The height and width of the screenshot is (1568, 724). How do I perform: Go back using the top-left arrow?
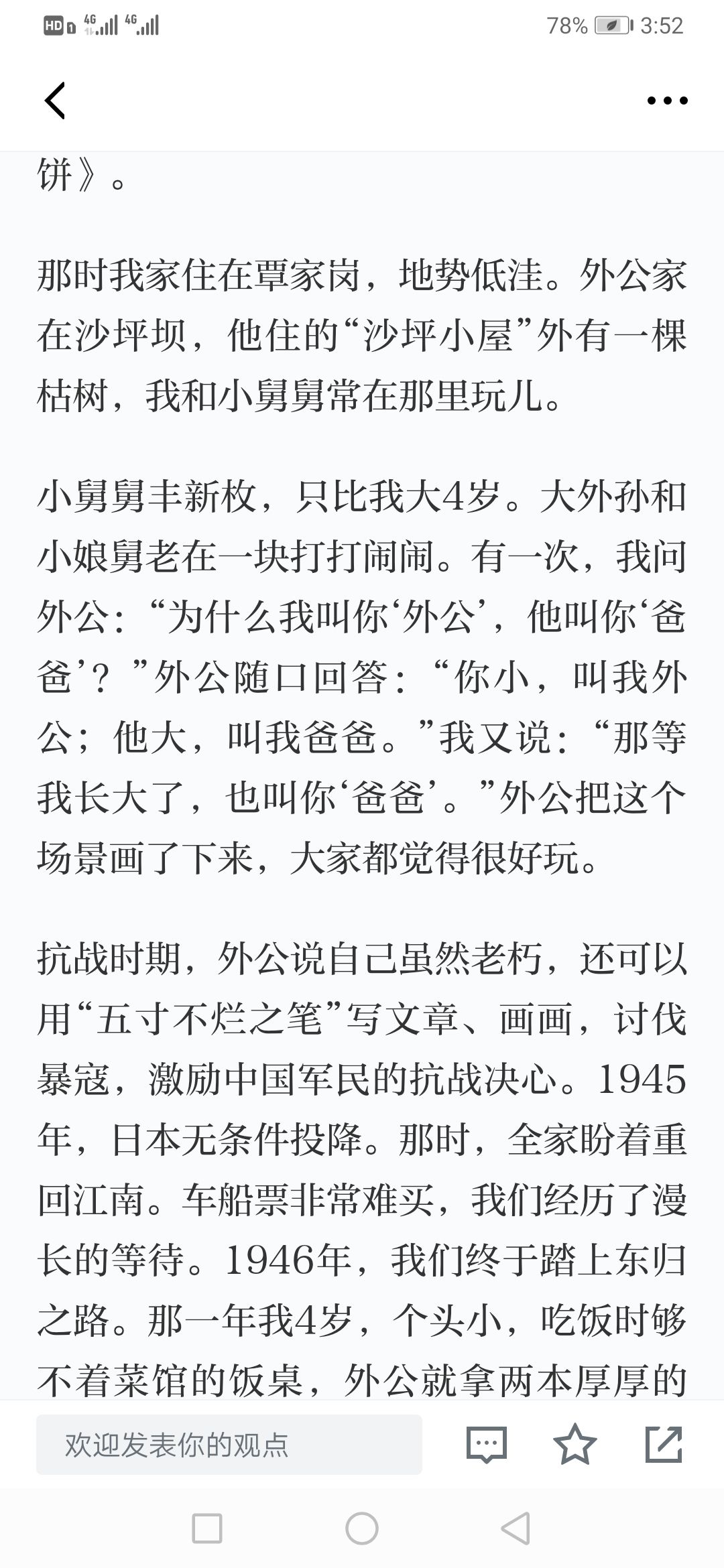(x=55, y=101)
